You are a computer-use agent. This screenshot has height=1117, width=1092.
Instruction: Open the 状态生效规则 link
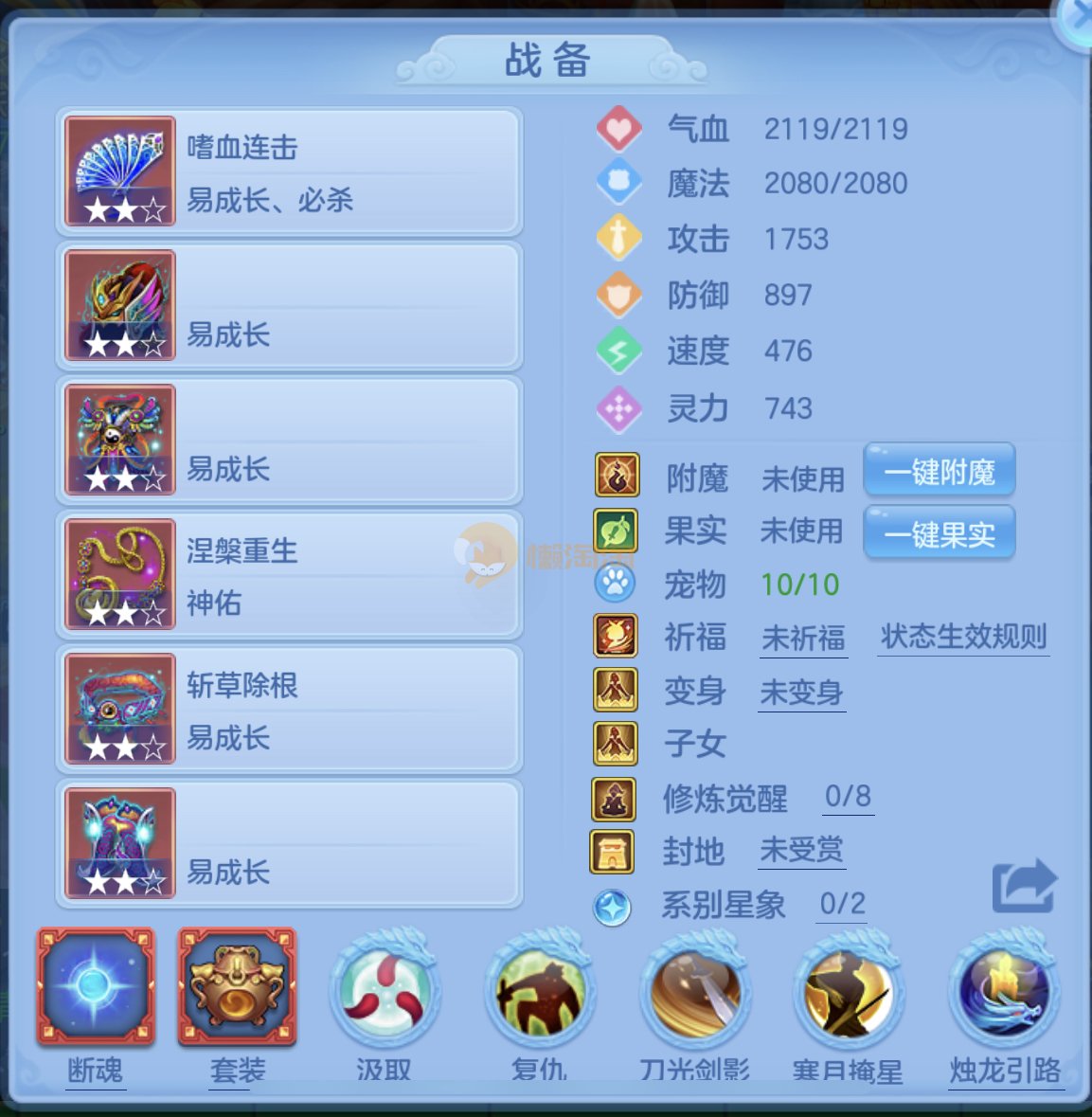[x=963, y=637]
